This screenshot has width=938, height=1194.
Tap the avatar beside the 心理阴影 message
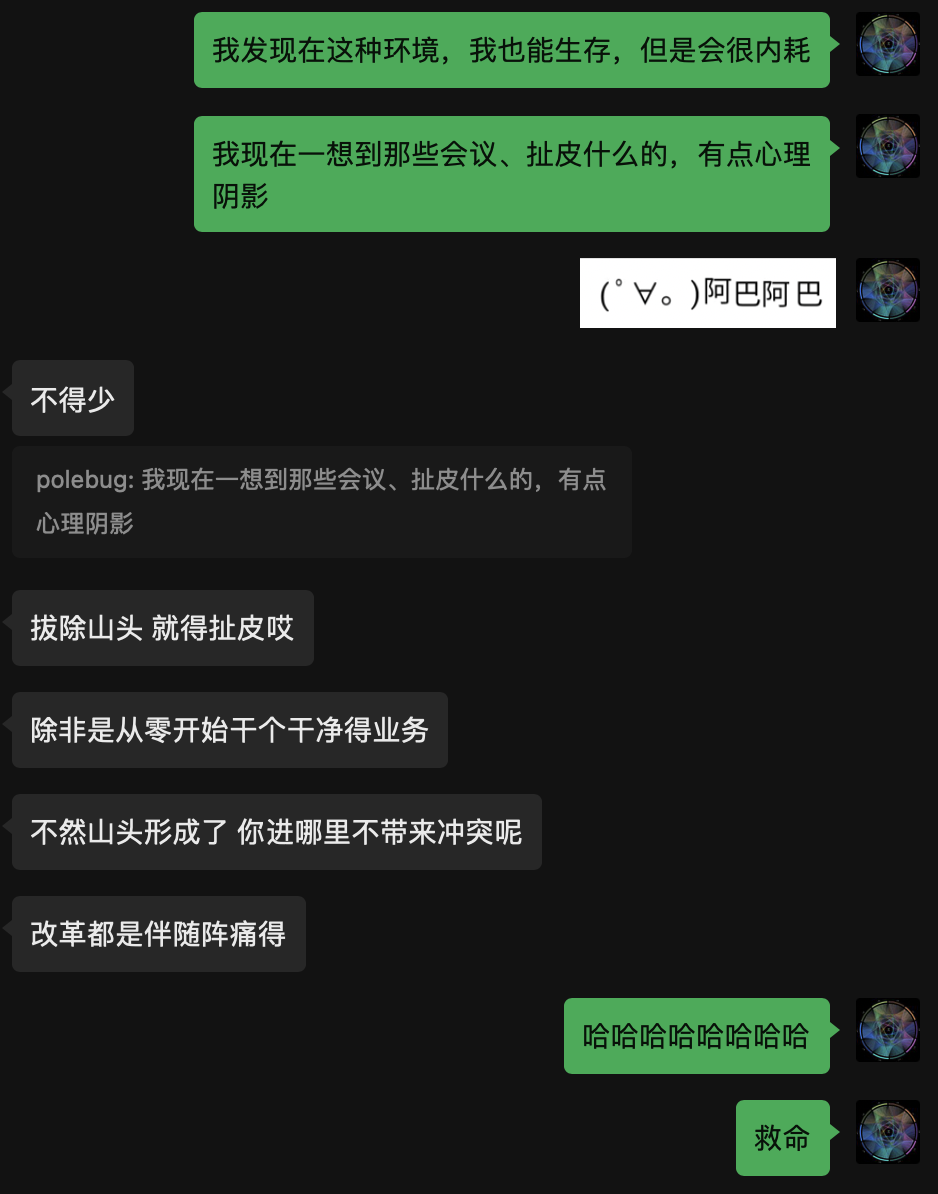(887, 146)
